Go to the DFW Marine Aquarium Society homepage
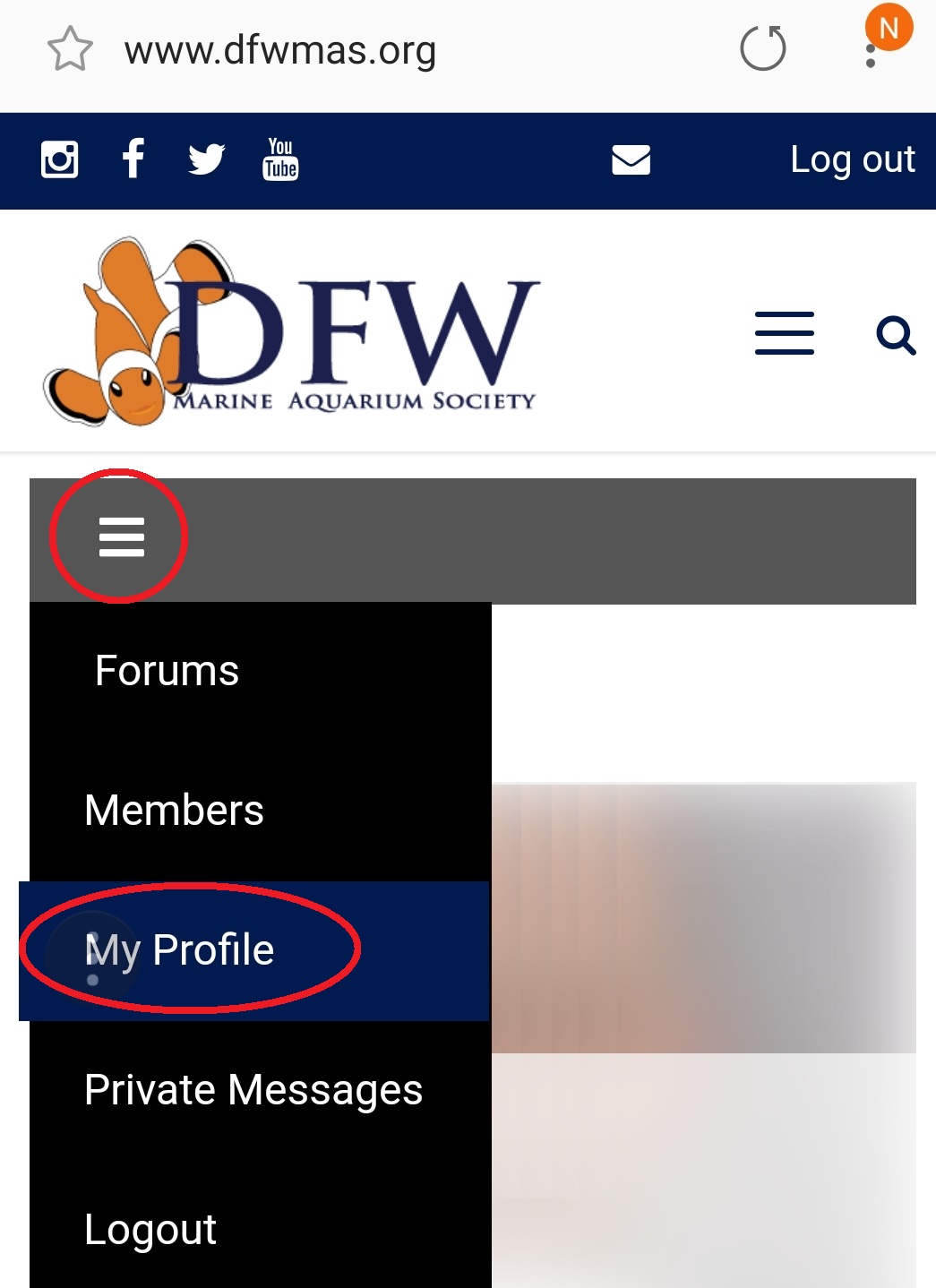This screenshot has height=1288, width=936. 291,331
